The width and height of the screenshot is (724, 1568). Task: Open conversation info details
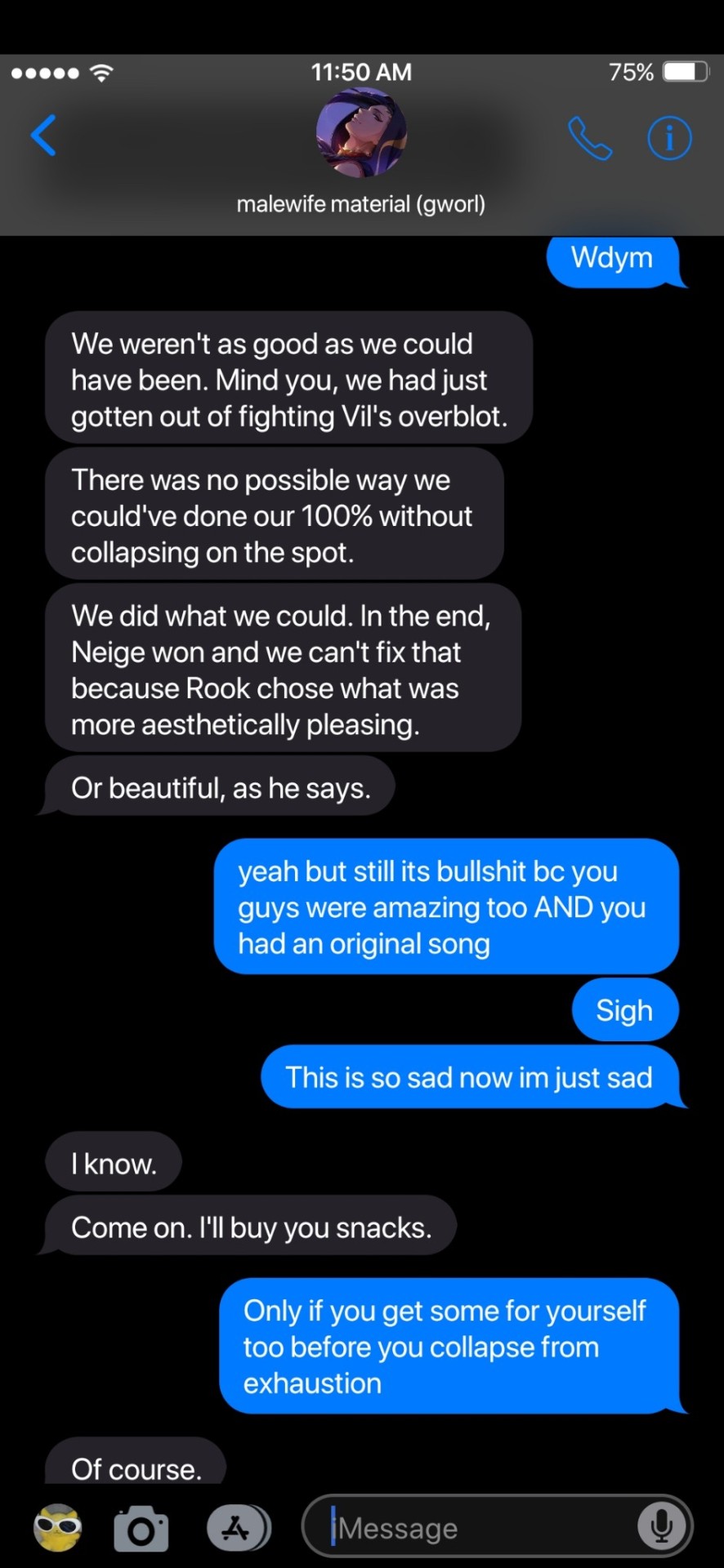click(x=669, y=138)
